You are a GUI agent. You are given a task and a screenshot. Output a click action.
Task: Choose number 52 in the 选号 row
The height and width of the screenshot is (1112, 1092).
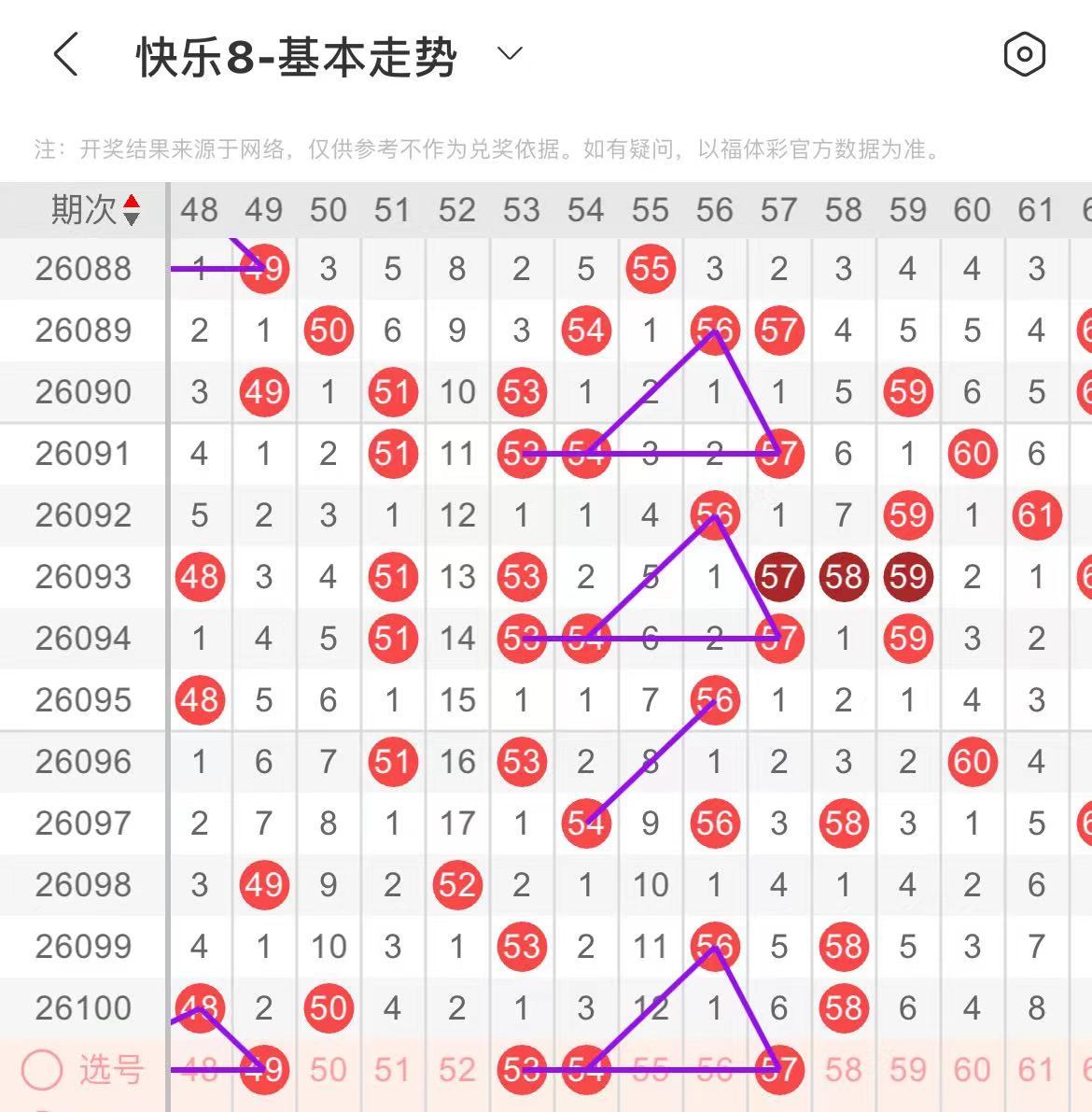[x=456, y=1070]
